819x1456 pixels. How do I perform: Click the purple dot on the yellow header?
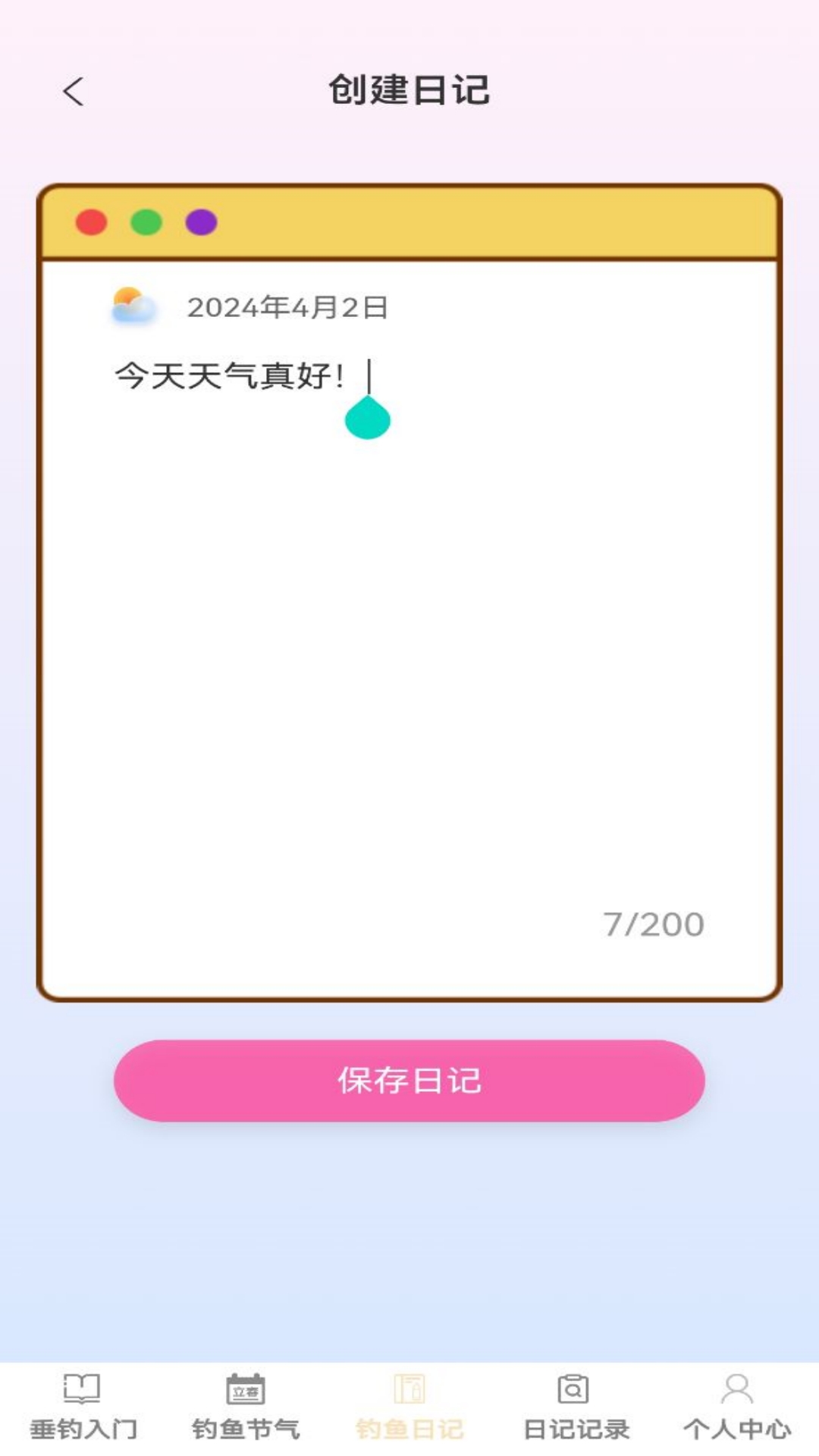pos(199,221)
